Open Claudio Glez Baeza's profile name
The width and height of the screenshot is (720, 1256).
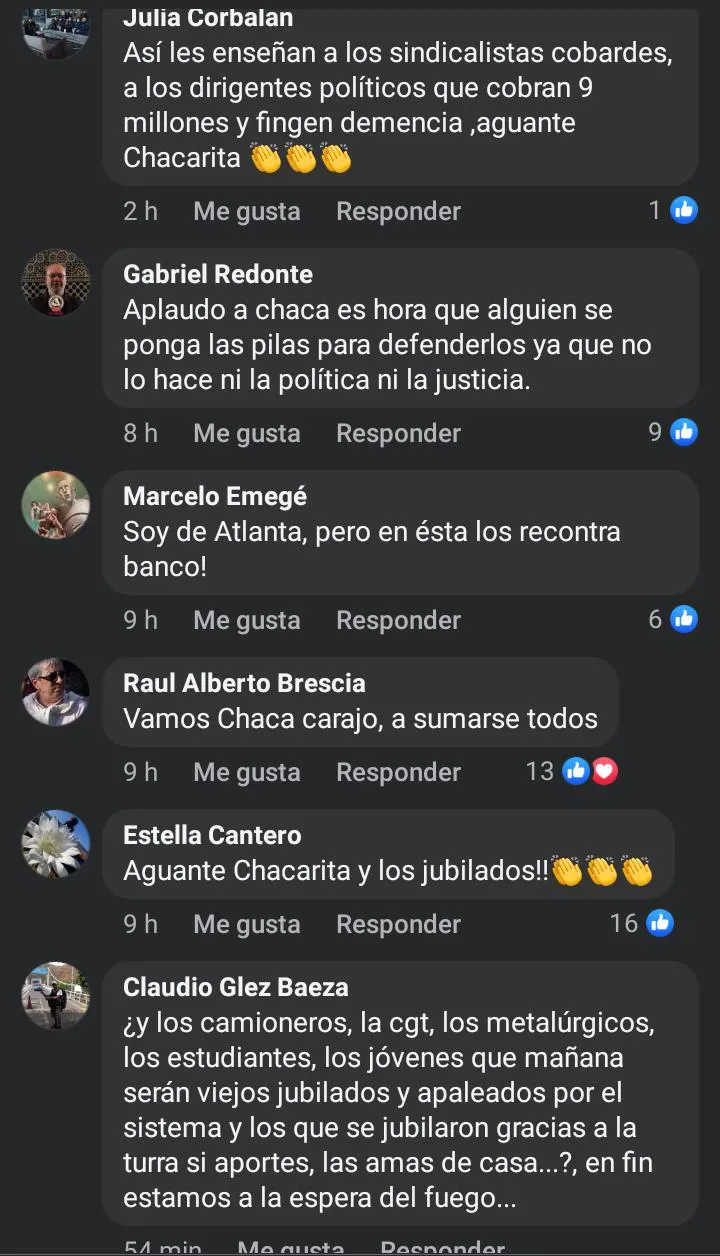(x=236, y=987)
